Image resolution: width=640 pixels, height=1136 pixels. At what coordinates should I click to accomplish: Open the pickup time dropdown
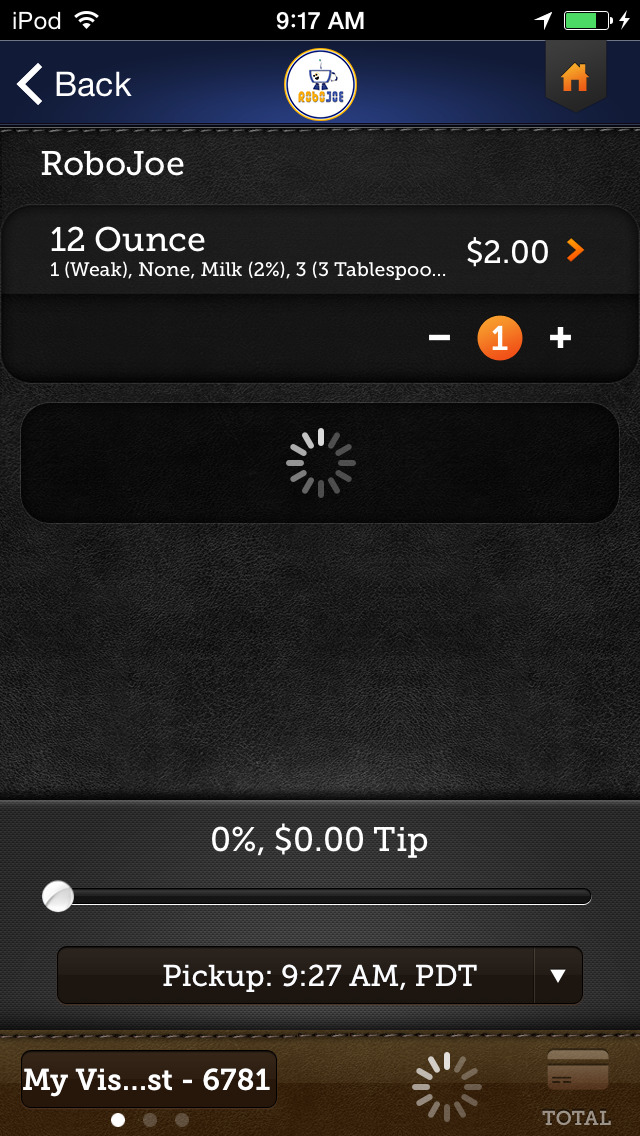[320, 975]
